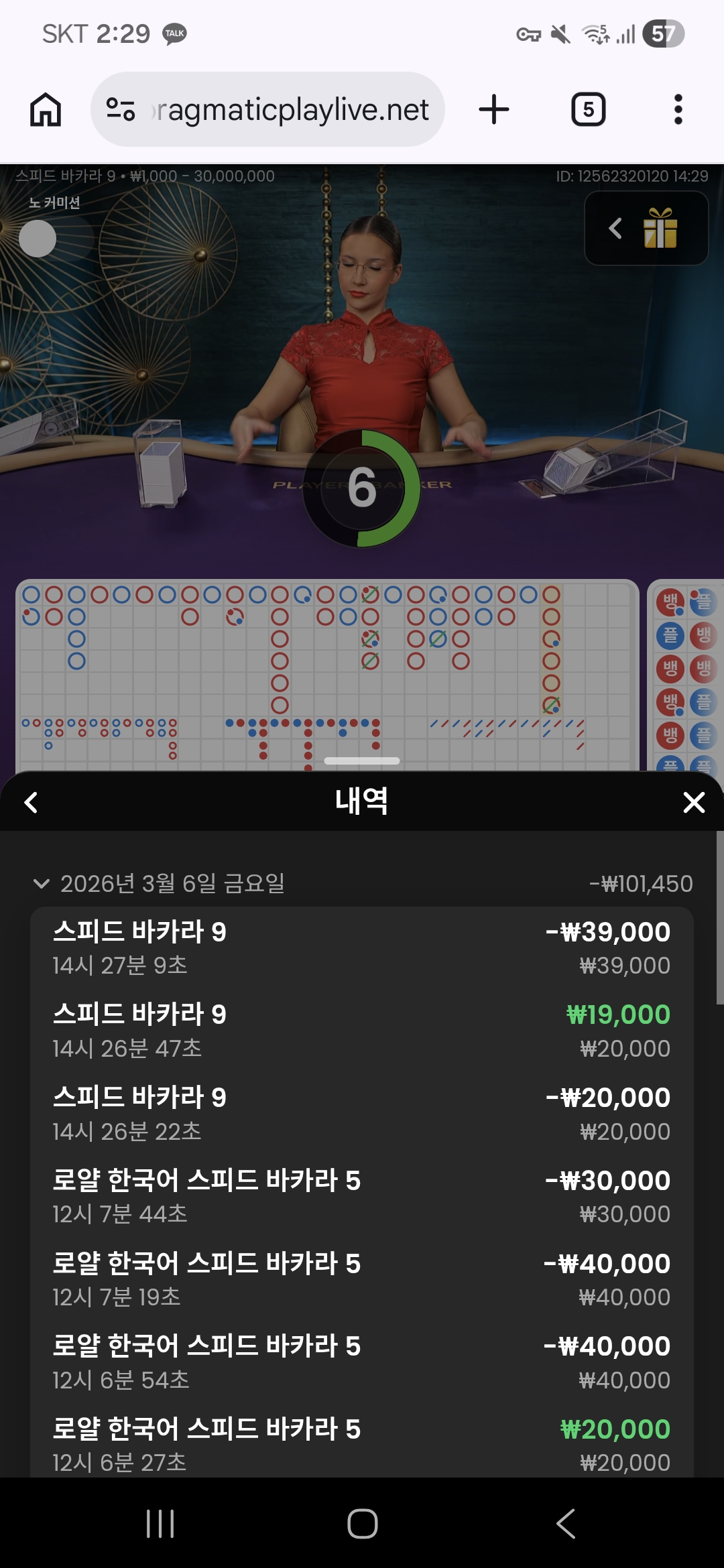Open the system recent apps view
The image size is (724, 1568).
(160, 1524)
